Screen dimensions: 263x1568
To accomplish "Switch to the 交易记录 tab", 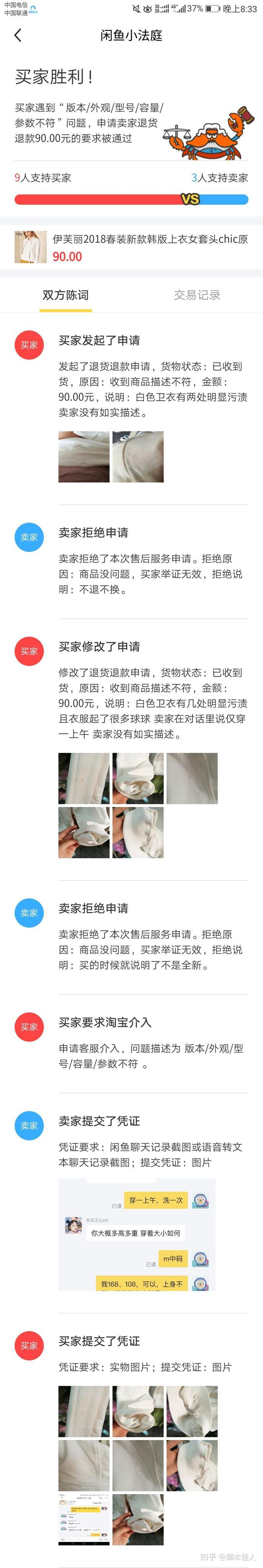I will coord(197,295).
